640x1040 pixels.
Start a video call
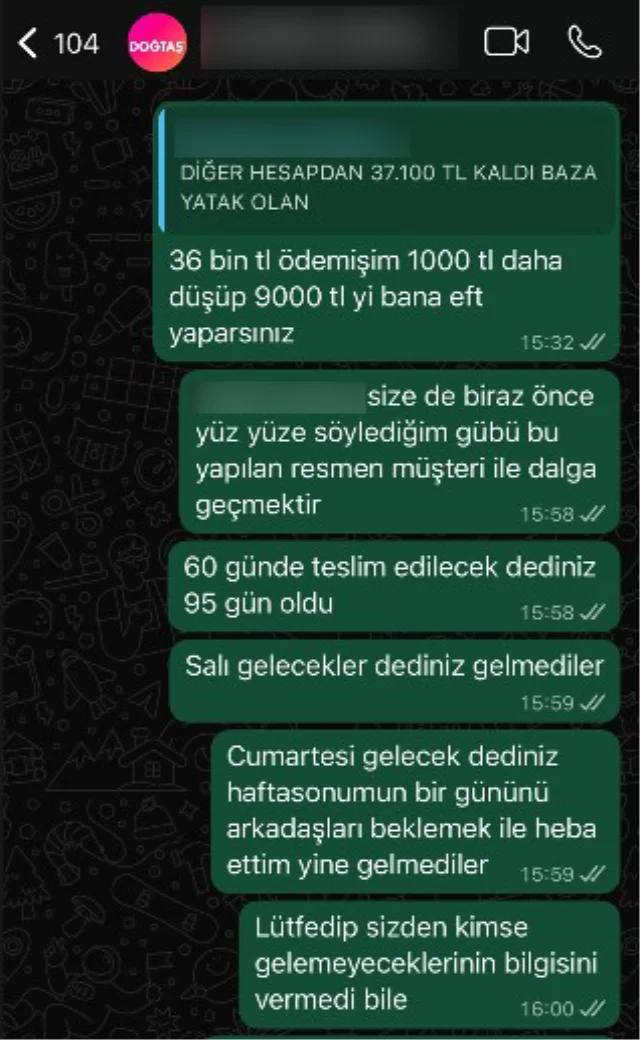[506, 42]
